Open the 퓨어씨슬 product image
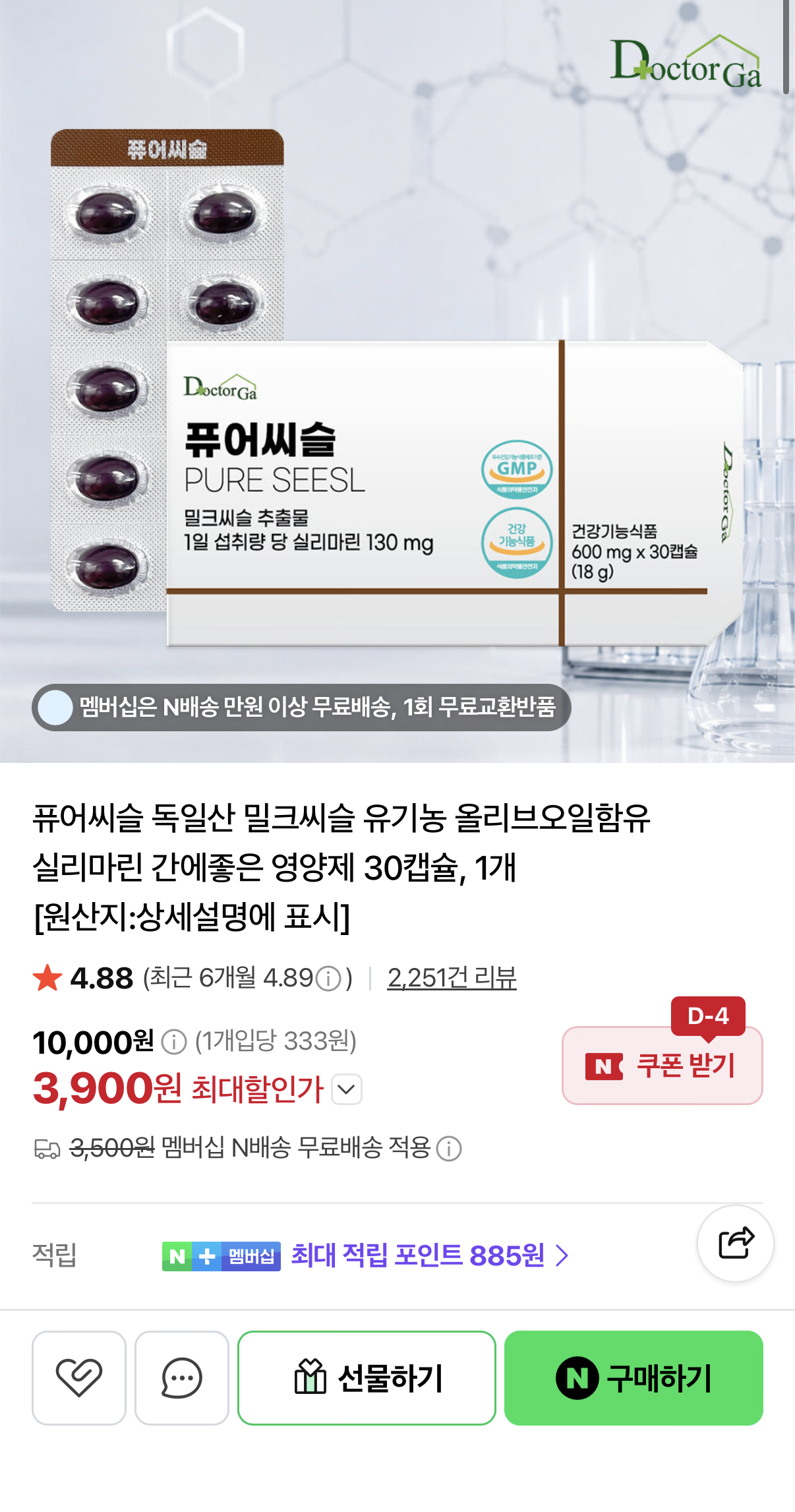The image size is (795, 1512). 398,381
